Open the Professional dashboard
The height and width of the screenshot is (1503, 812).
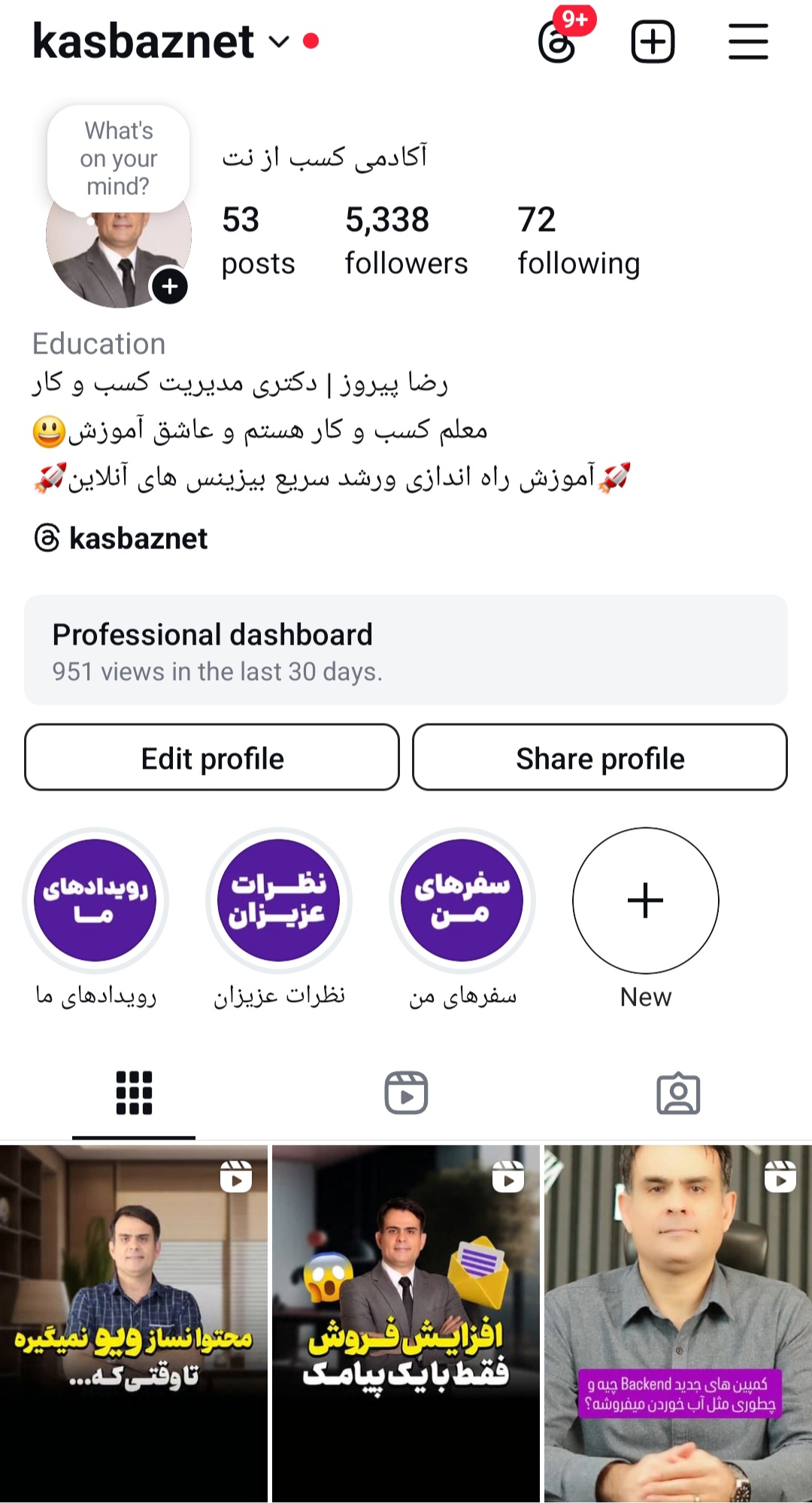click(x=406, y=651)
